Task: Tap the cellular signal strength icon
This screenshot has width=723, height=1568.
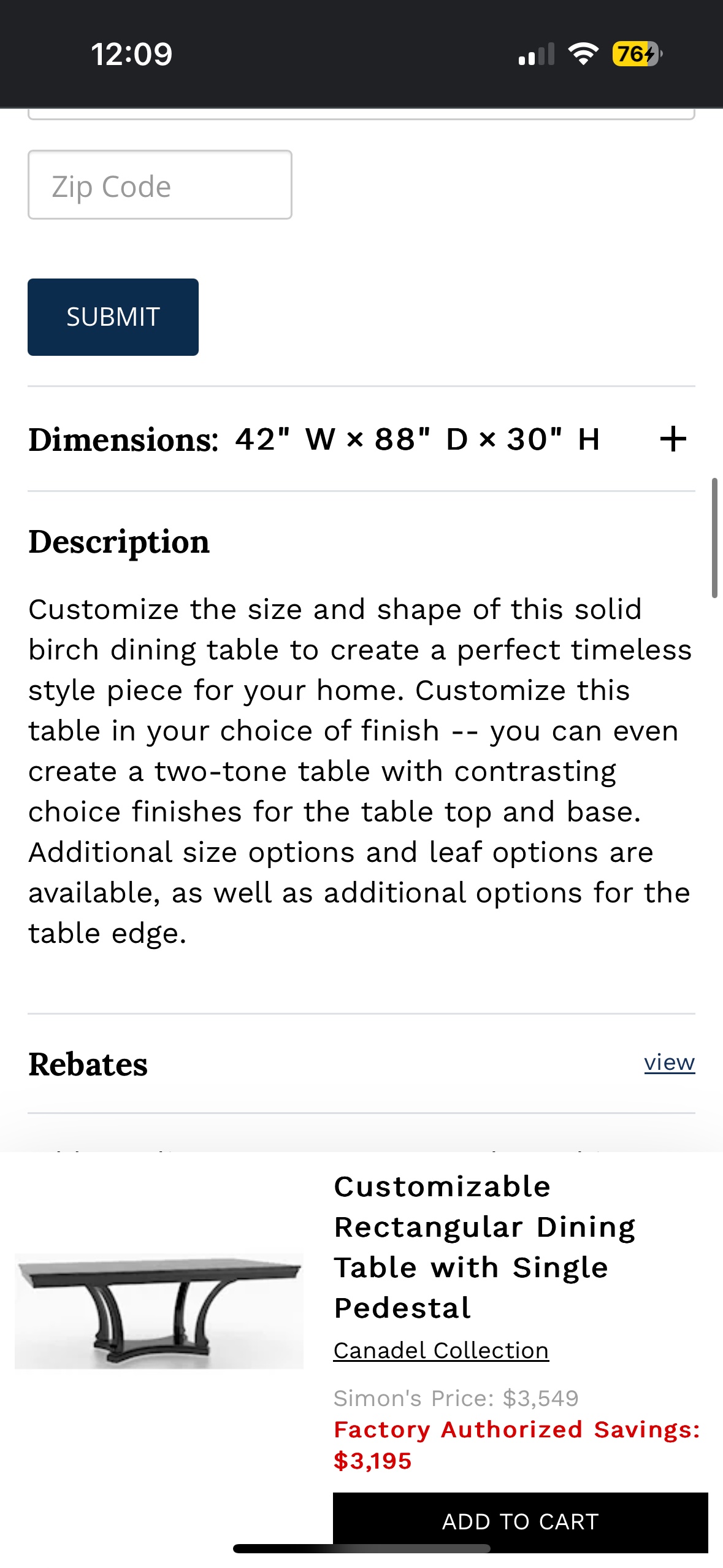Action: (535, 55)
